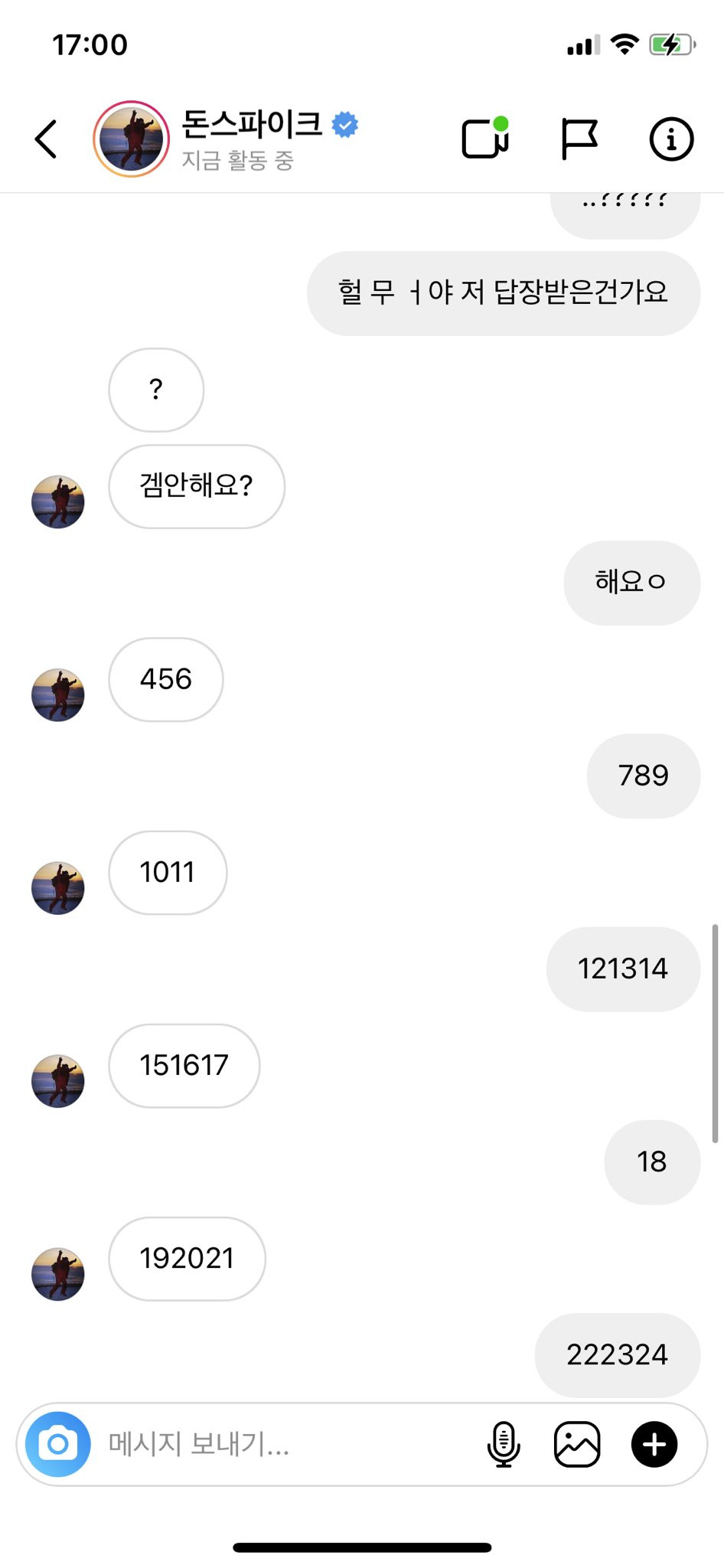Choose a photo from the gallery

(x=577, y=1444)
